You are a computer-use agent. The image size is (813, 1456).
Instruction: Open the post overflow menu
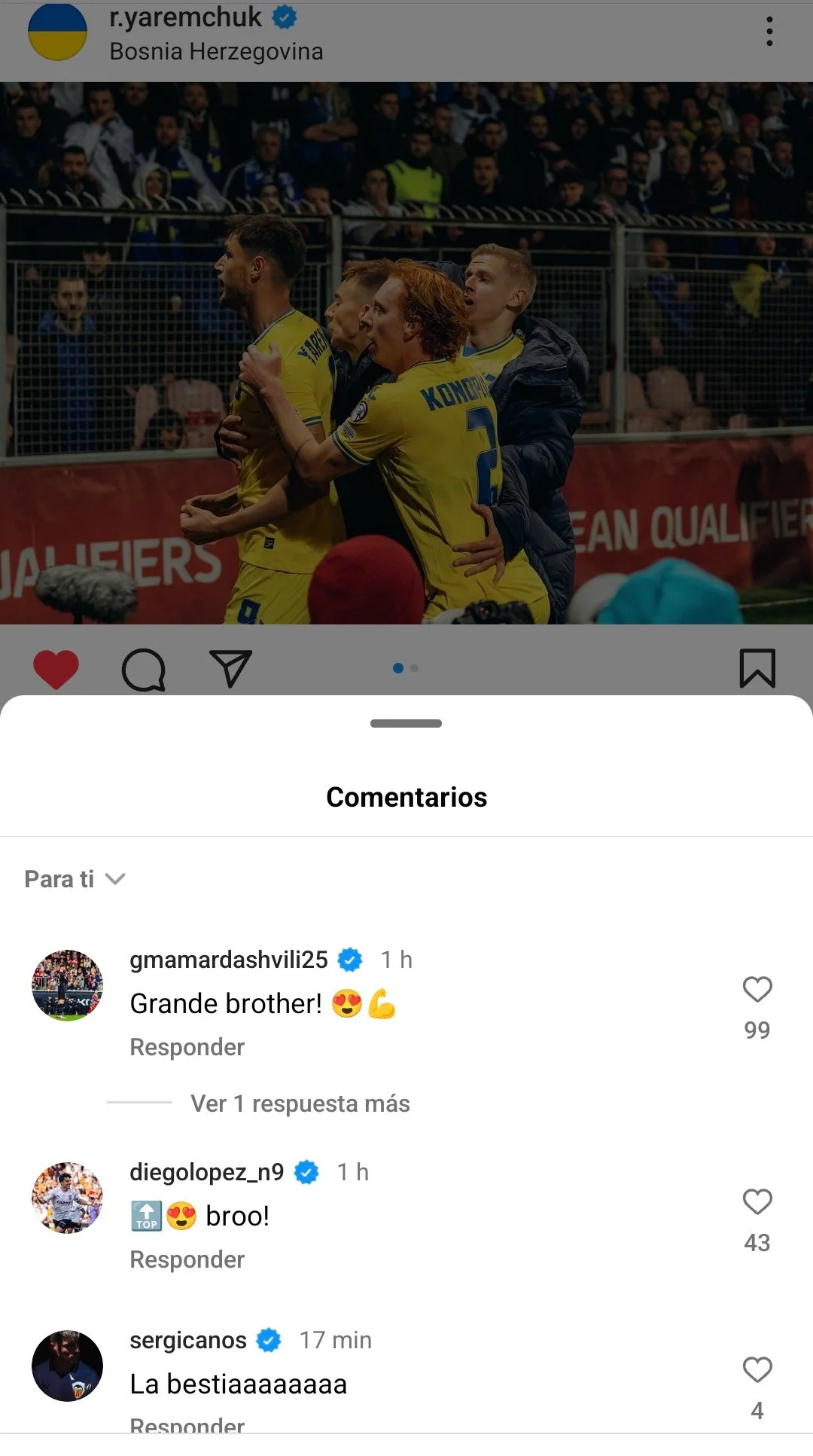769,32
